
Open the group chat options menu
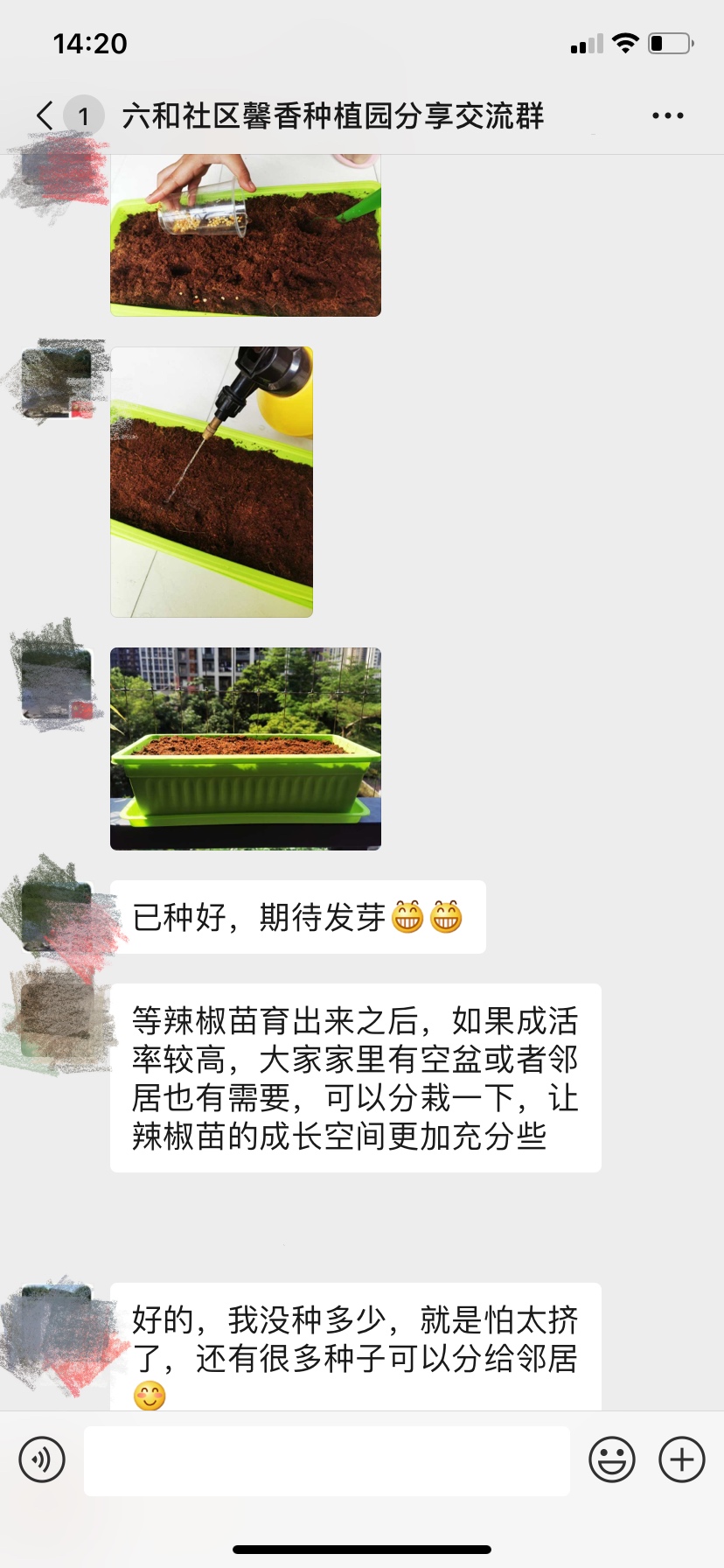[x=667, y=115]
